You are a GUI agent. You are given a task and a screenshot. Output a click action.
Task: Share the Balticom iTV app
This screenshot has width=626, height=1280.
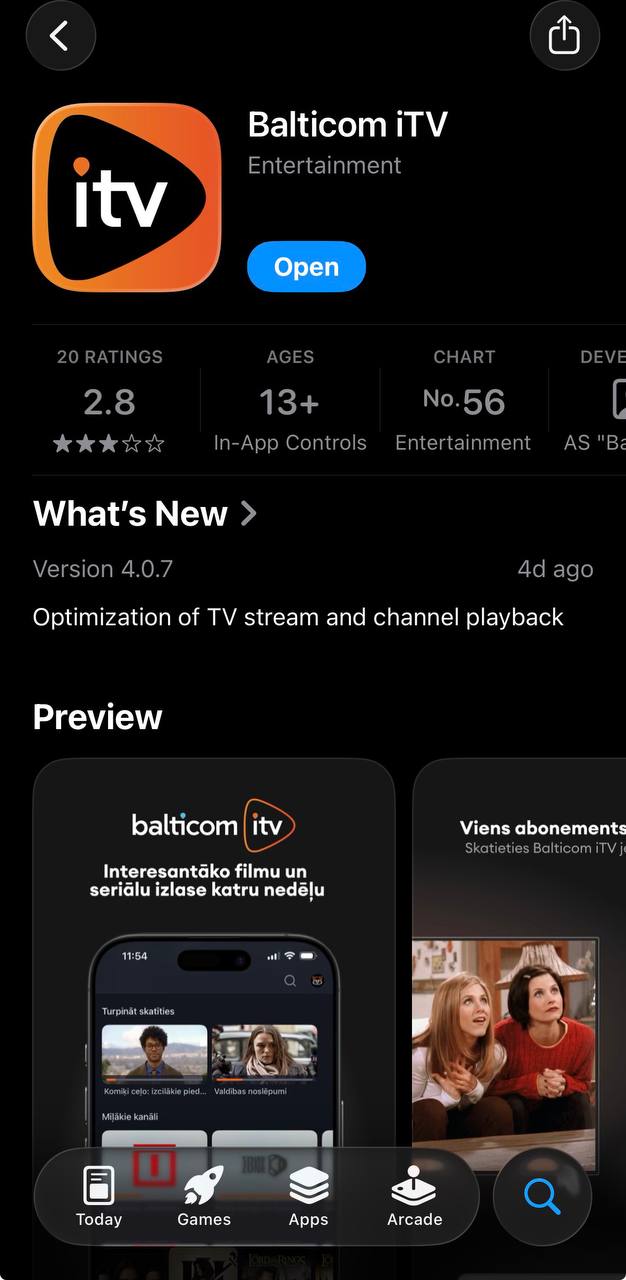pos(564,37)
